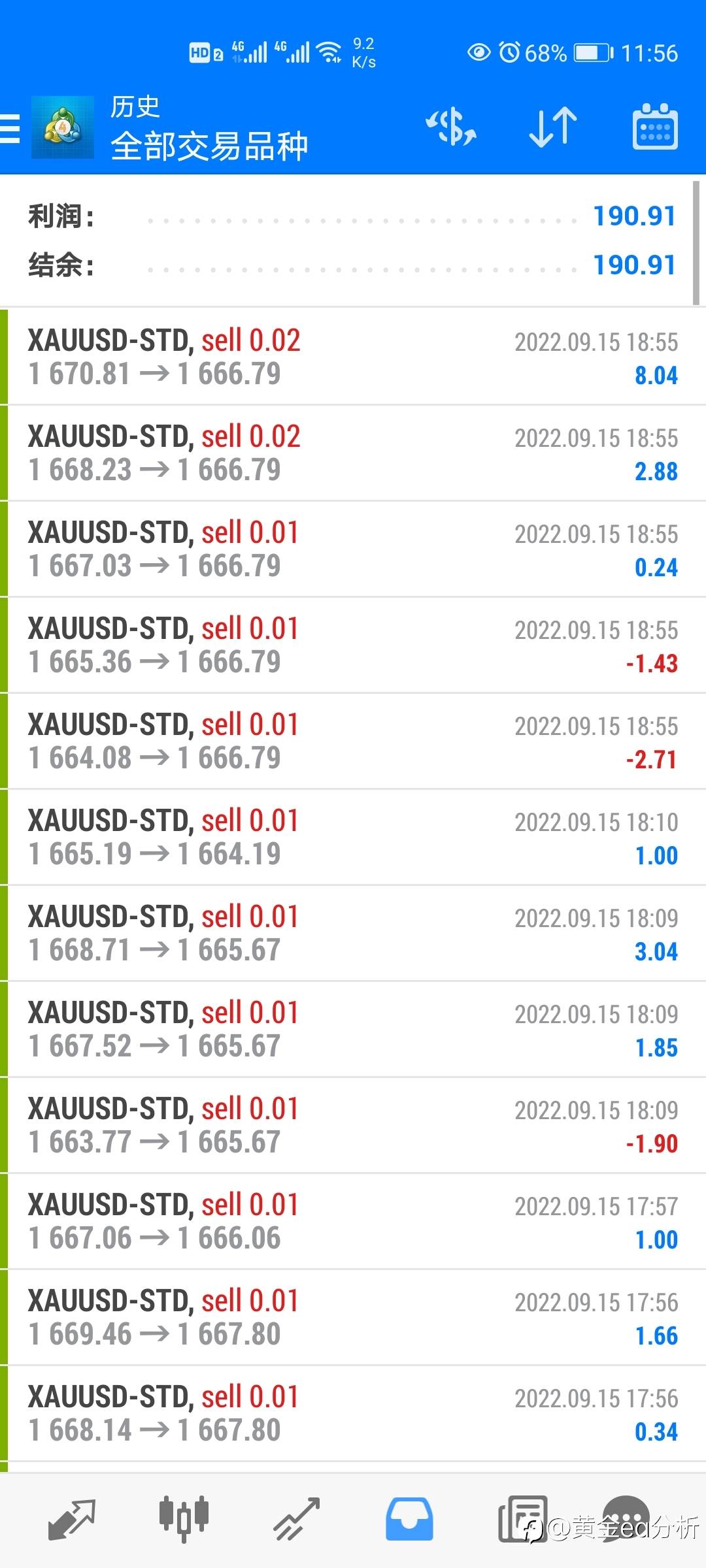Show details of the trade entered at 1 668.71

(353, 933)
